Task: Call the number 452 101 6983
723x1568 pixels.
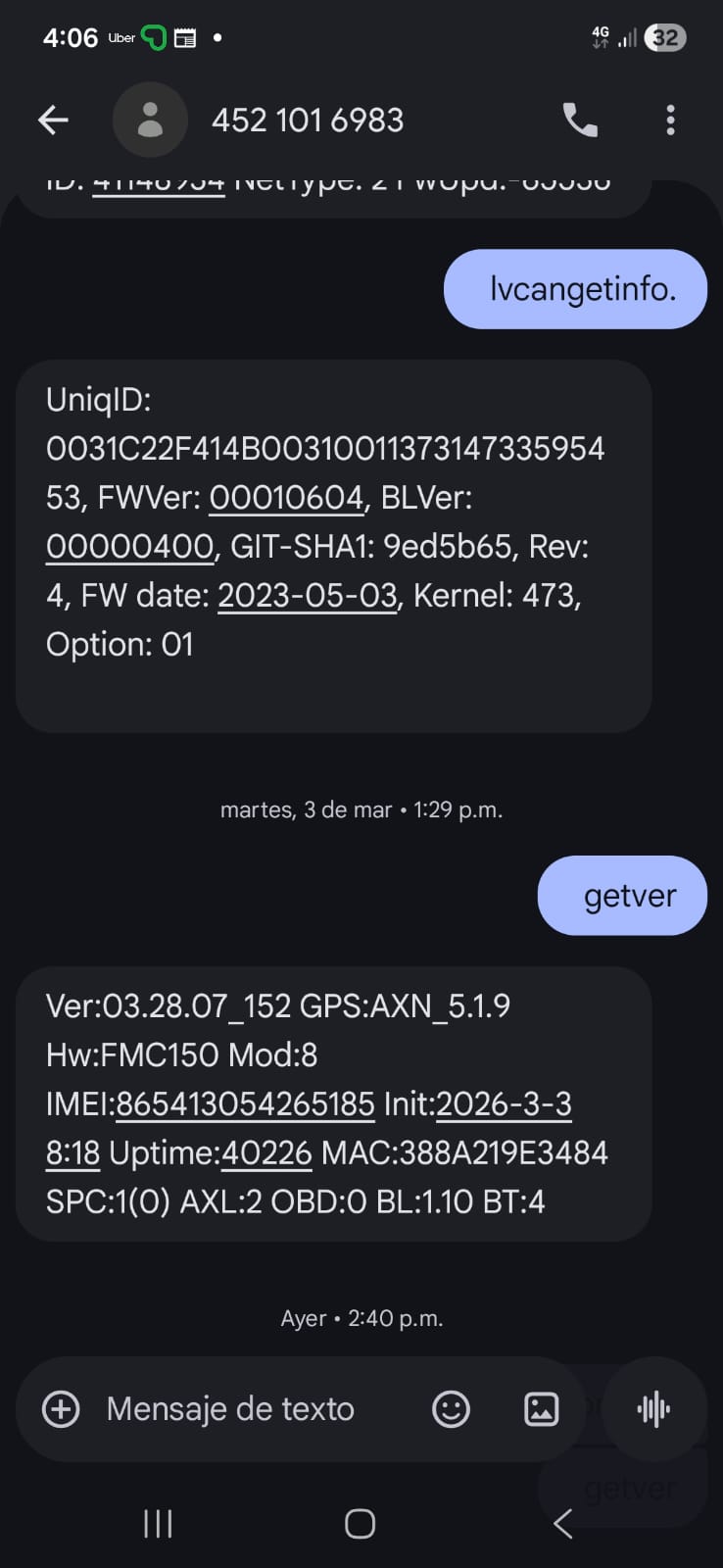Action: 580,121
